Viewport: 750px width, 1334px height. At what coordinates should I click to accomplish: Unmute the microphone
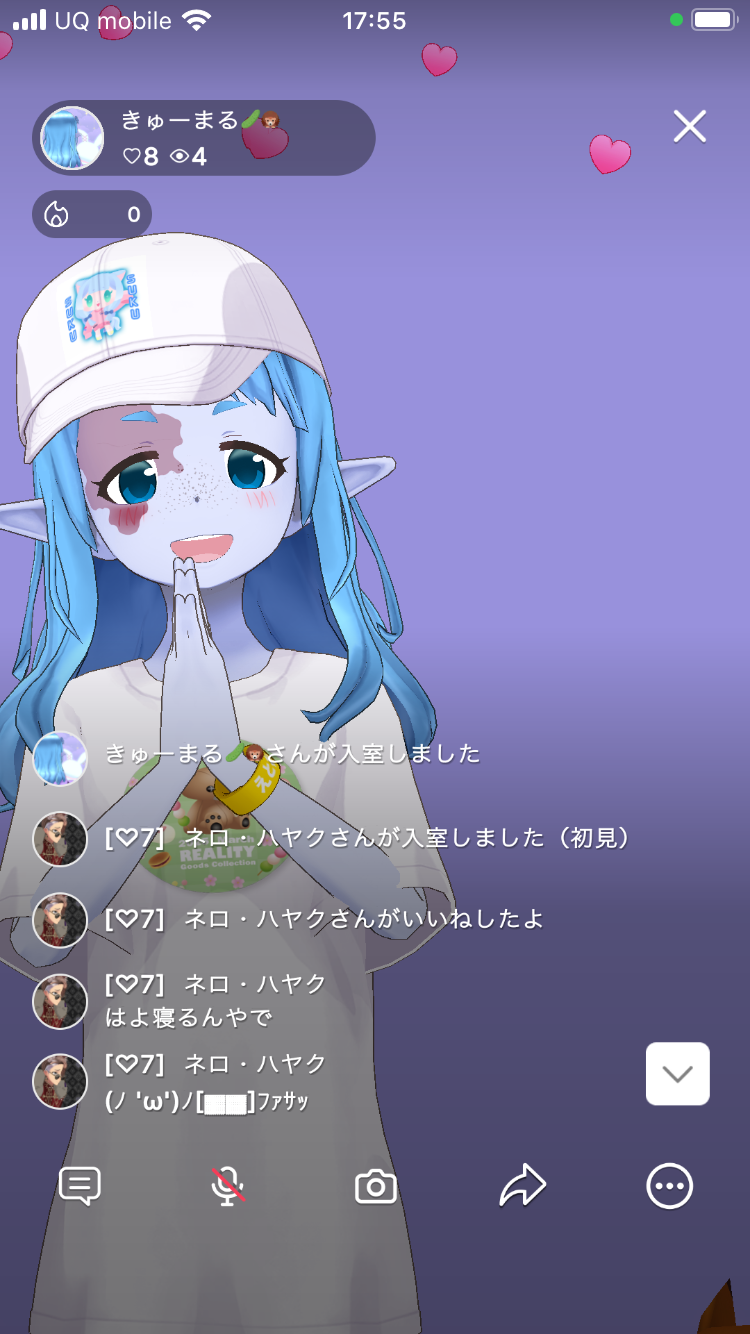(228, 1186)
